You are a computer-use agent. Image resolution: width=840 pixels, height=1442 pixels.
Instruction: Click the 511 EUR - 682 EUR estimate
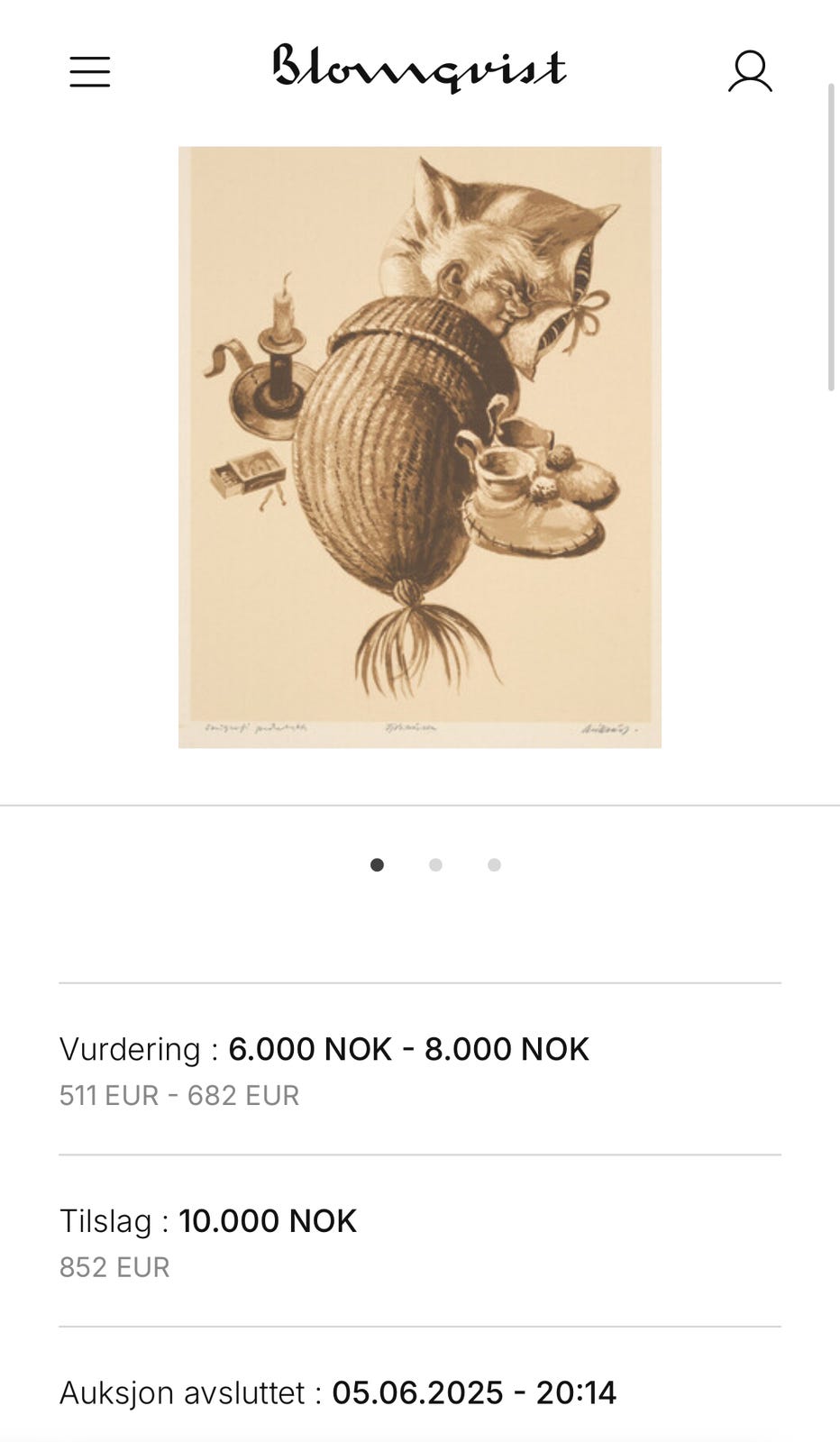coord(178,1095)
